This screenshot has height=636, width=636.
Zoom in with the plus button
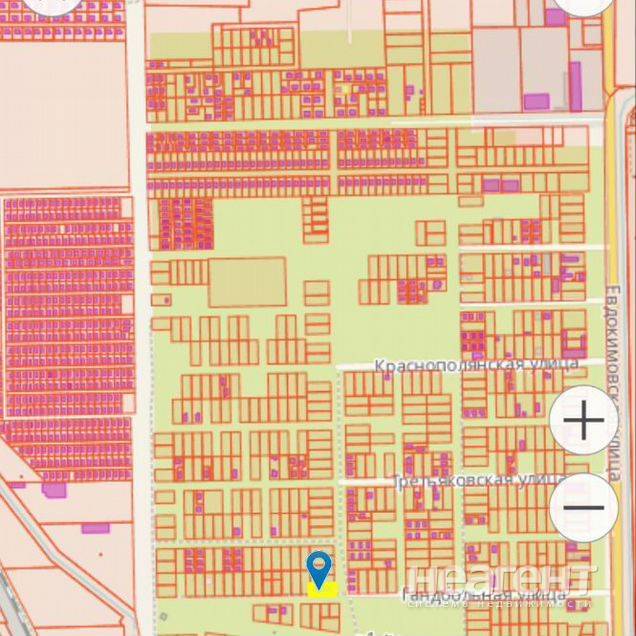click(583, 421)
